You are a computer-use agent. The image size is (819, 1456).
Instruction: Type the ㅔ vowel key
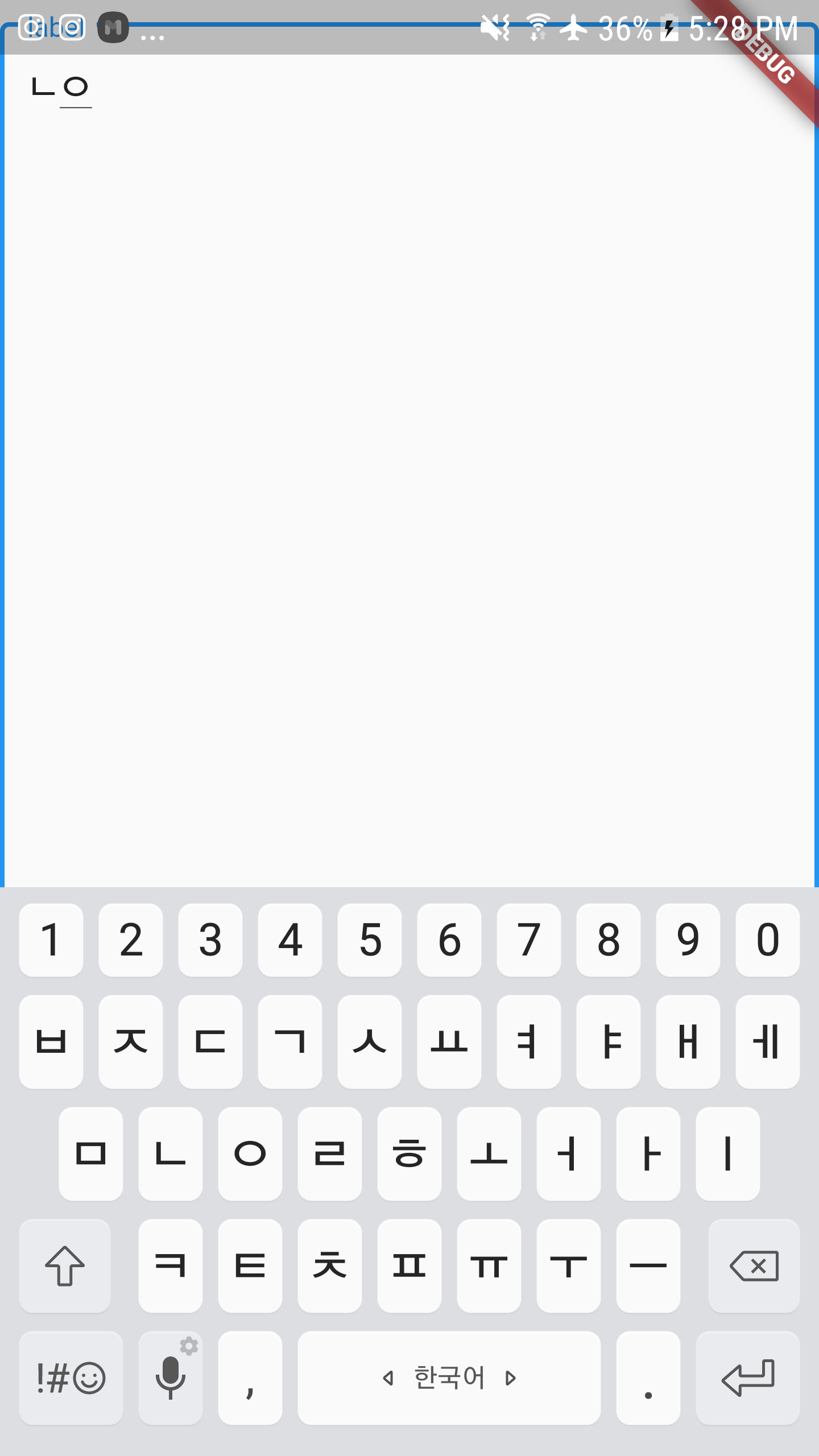click(768, 1041)
